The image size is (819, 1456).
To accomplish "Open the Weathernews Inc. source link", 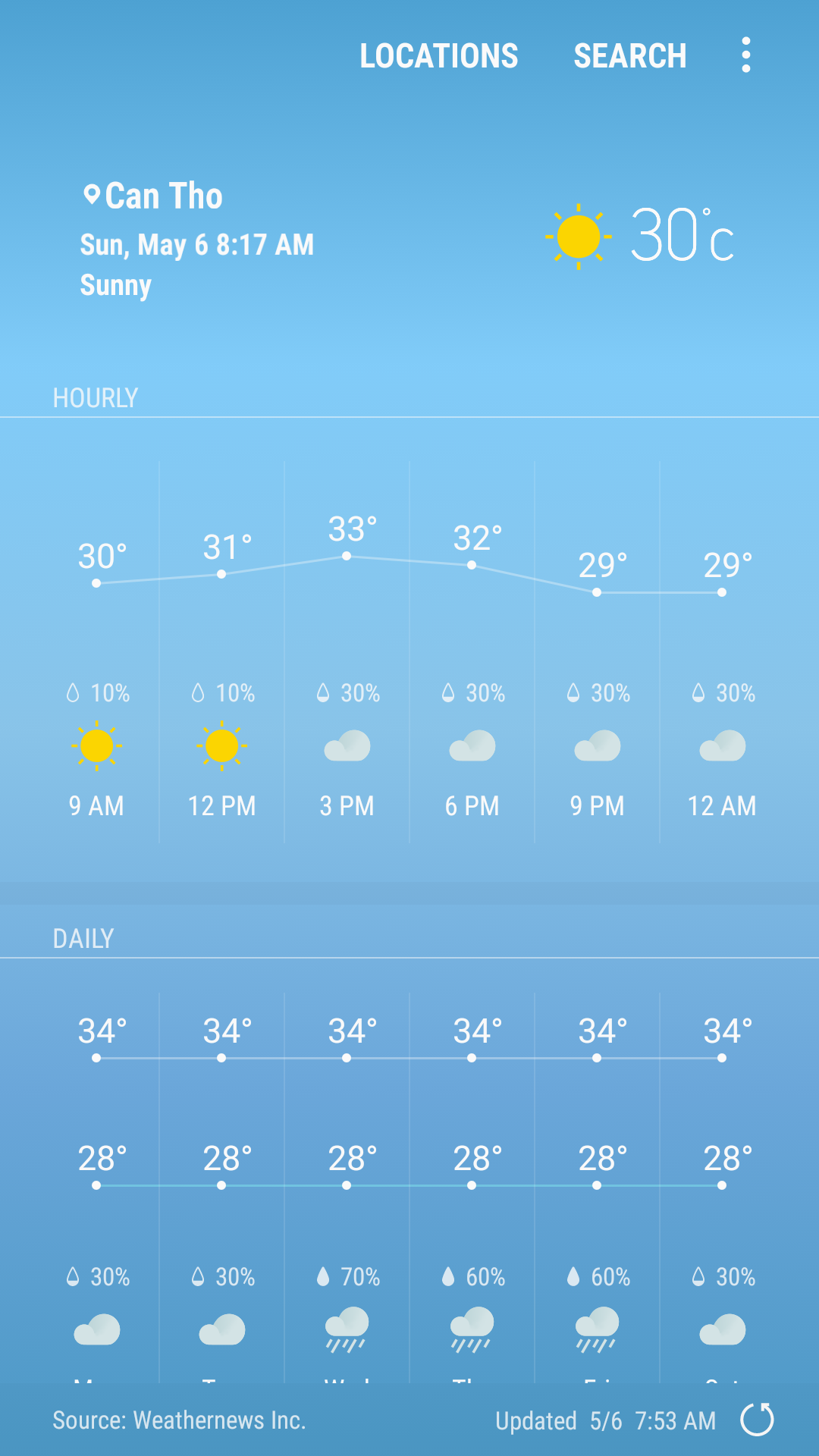I will (x=179, y=1420).
